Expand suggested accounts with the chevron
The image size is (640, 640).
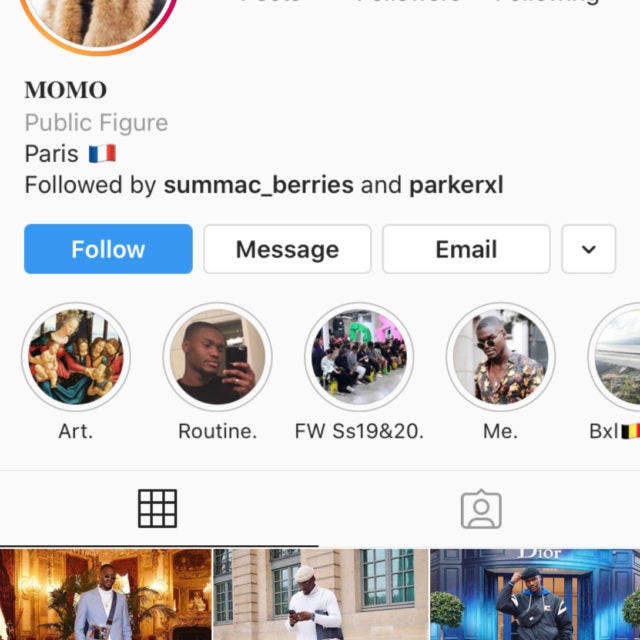pos(588,249)
